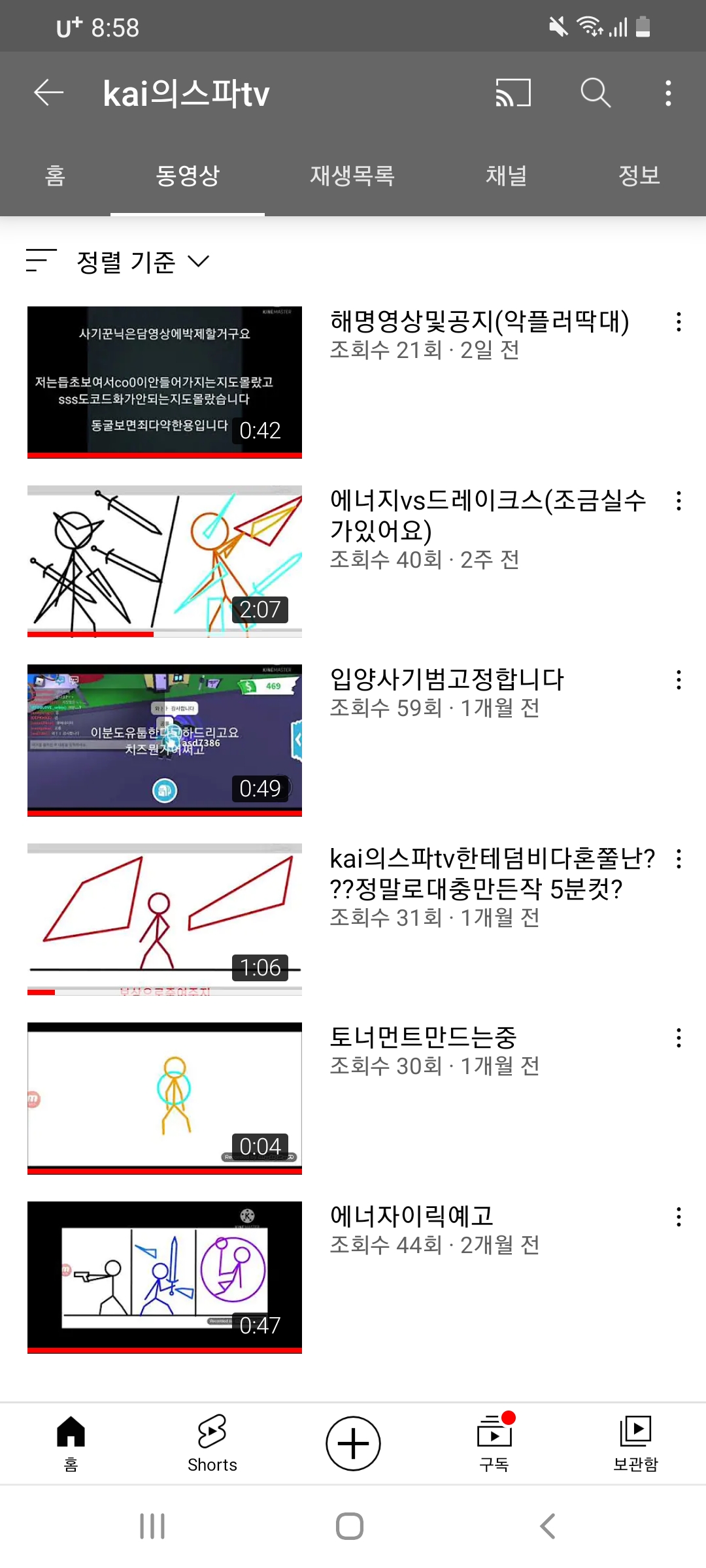The width and height of the screenshot is (706, 1568).
Task: Open the channel overflow menu
Action: click(x=667, y=93)
